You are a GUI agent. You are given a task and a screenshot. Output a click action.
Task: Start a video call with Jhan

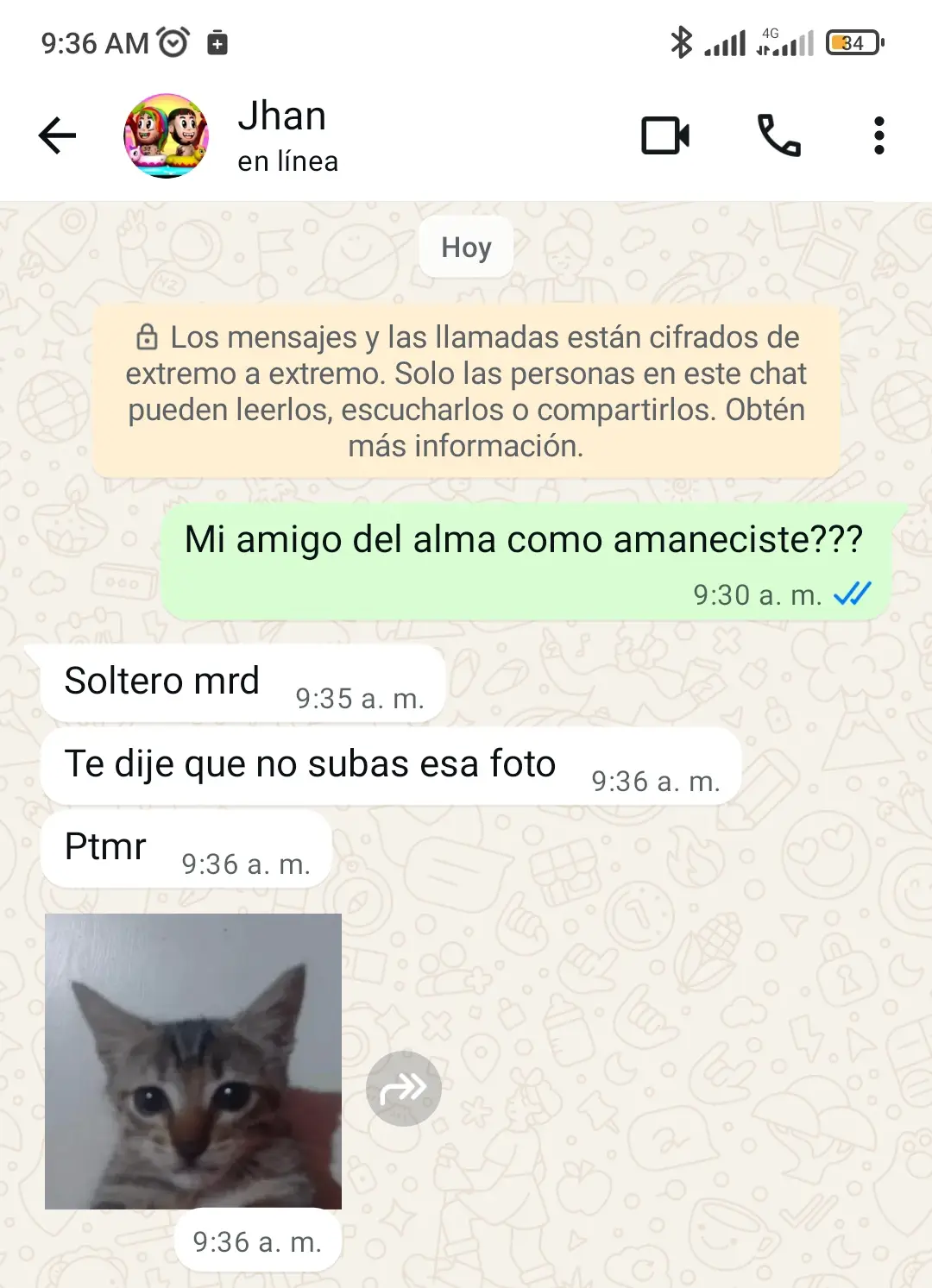tap(666, 134)
